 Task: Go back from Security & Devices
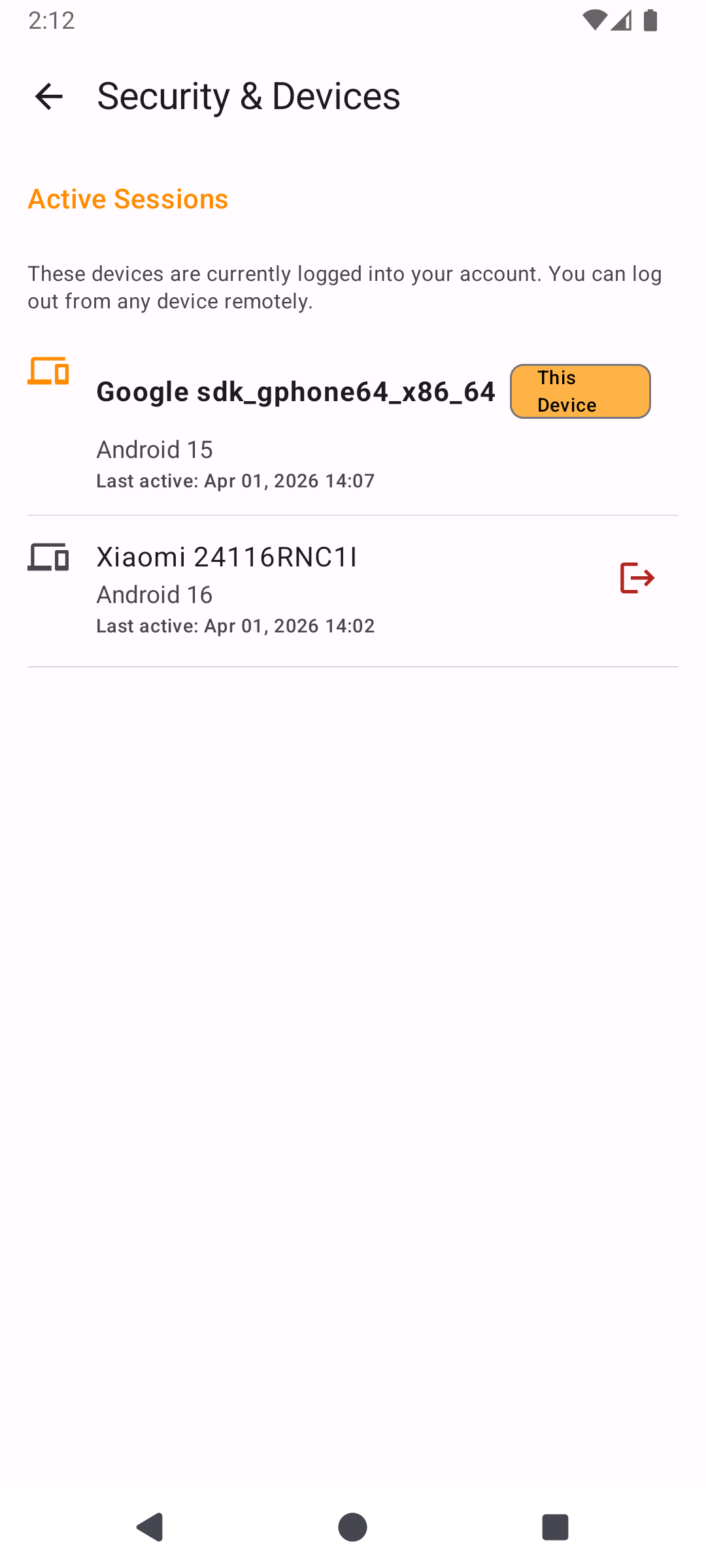tap(48, 97)
